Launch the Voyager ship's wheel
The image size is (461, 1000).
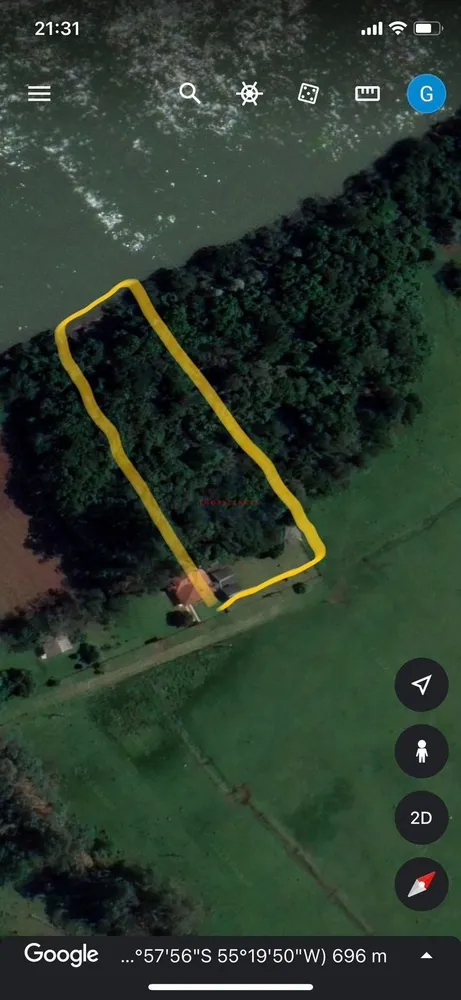point(249,94)
